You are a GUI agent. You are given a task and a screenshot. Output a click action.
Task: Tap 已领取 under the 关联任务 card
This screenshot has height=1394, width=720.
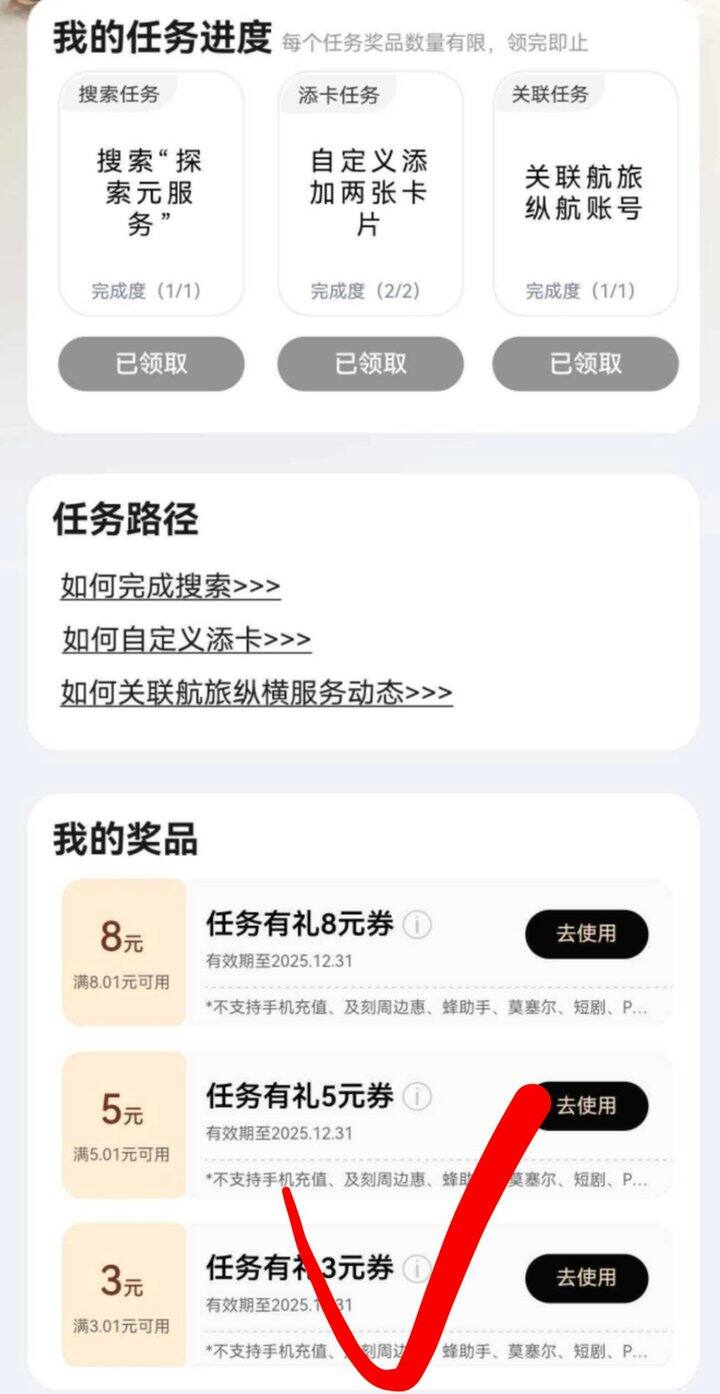pos(585,364)
